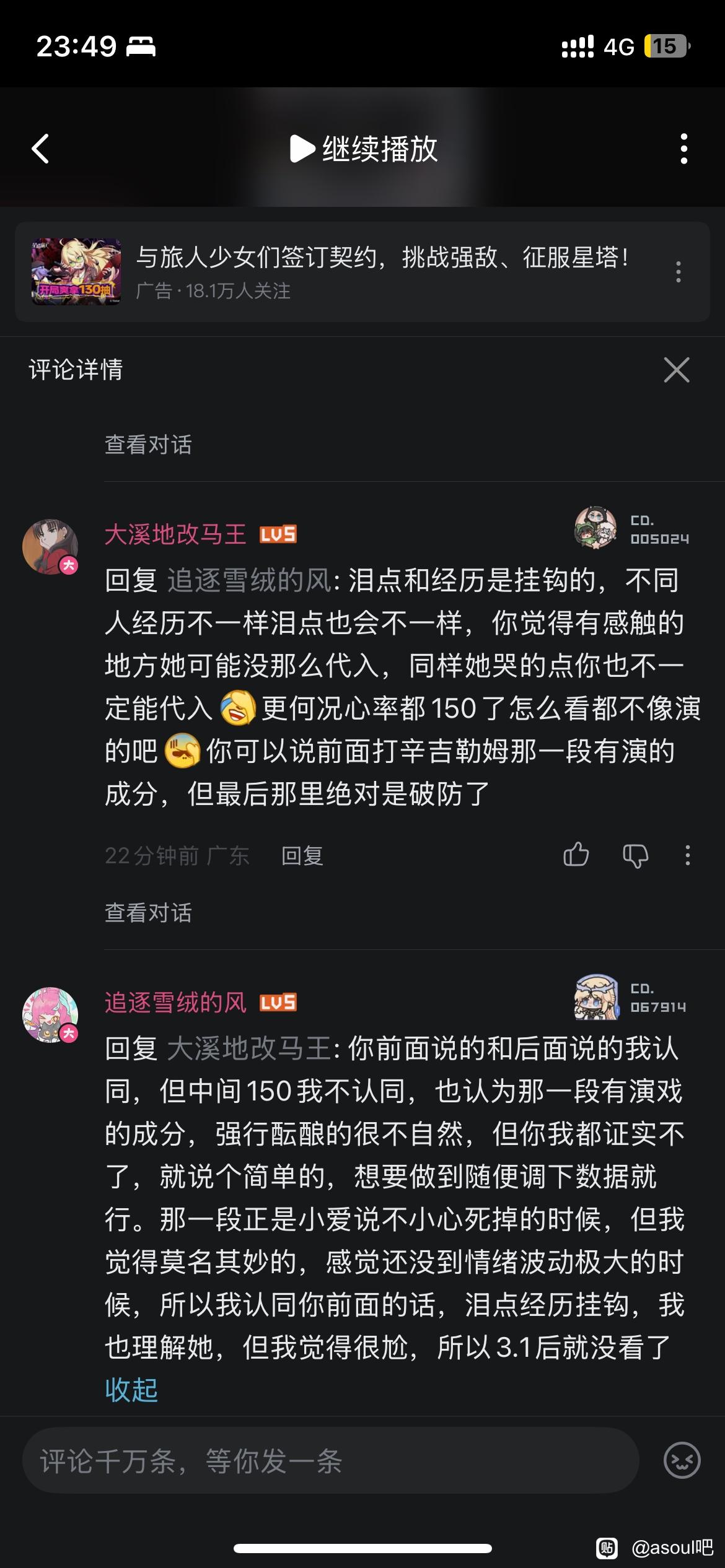Go back with the top-left arrow
This screenshot has width=725, height=1568.
[x=41, y=149]
